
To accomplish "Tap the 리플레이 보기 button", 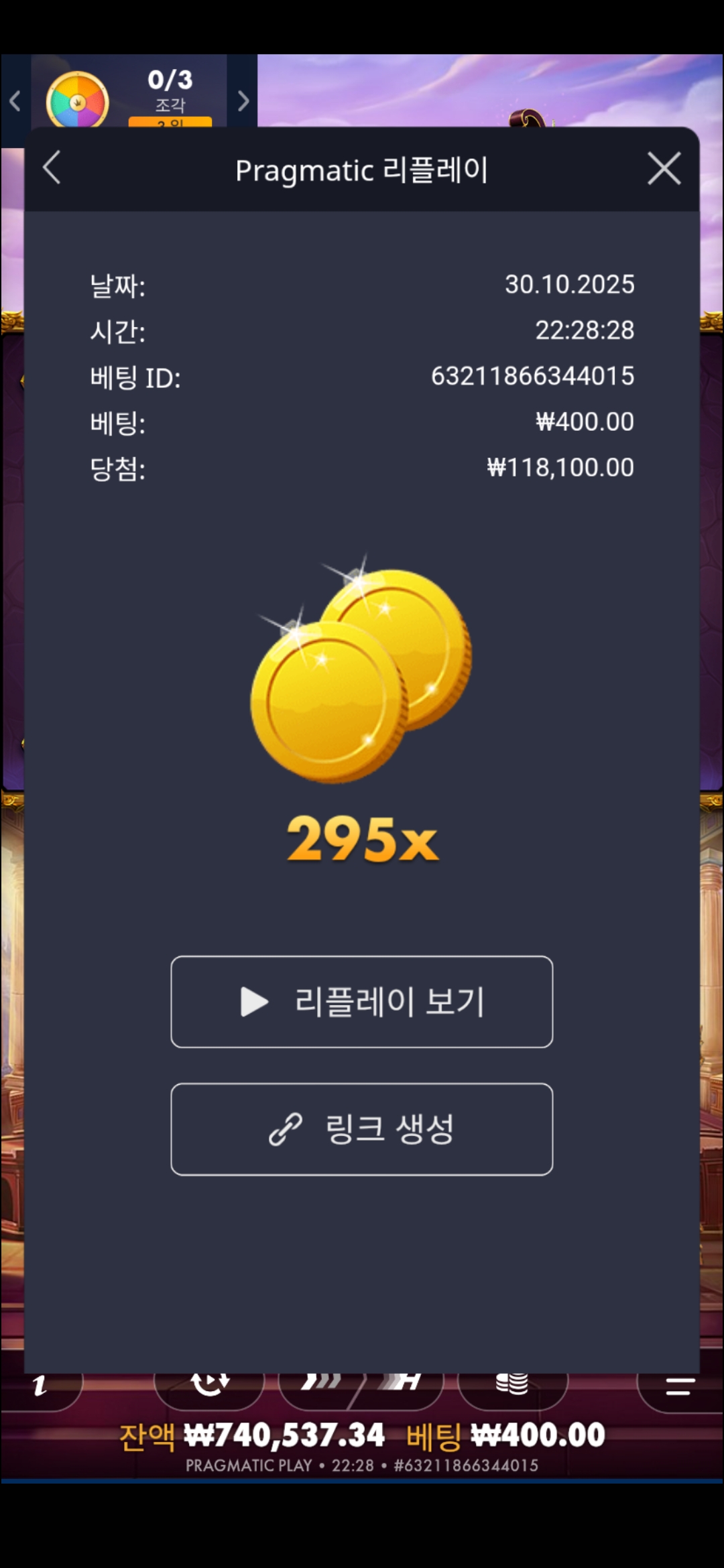I will 362,1002.
